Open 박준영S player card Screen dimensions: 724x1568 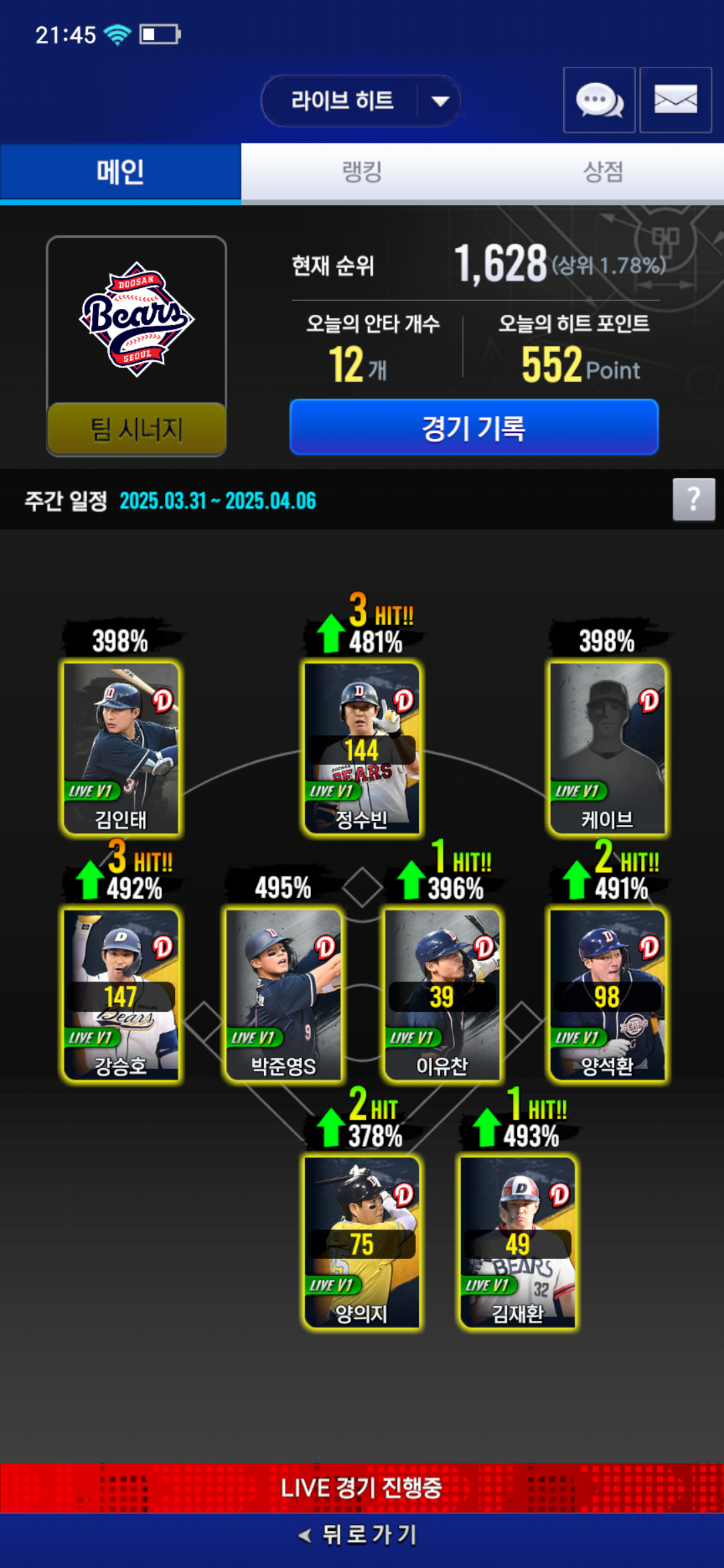tap(283, 994)
